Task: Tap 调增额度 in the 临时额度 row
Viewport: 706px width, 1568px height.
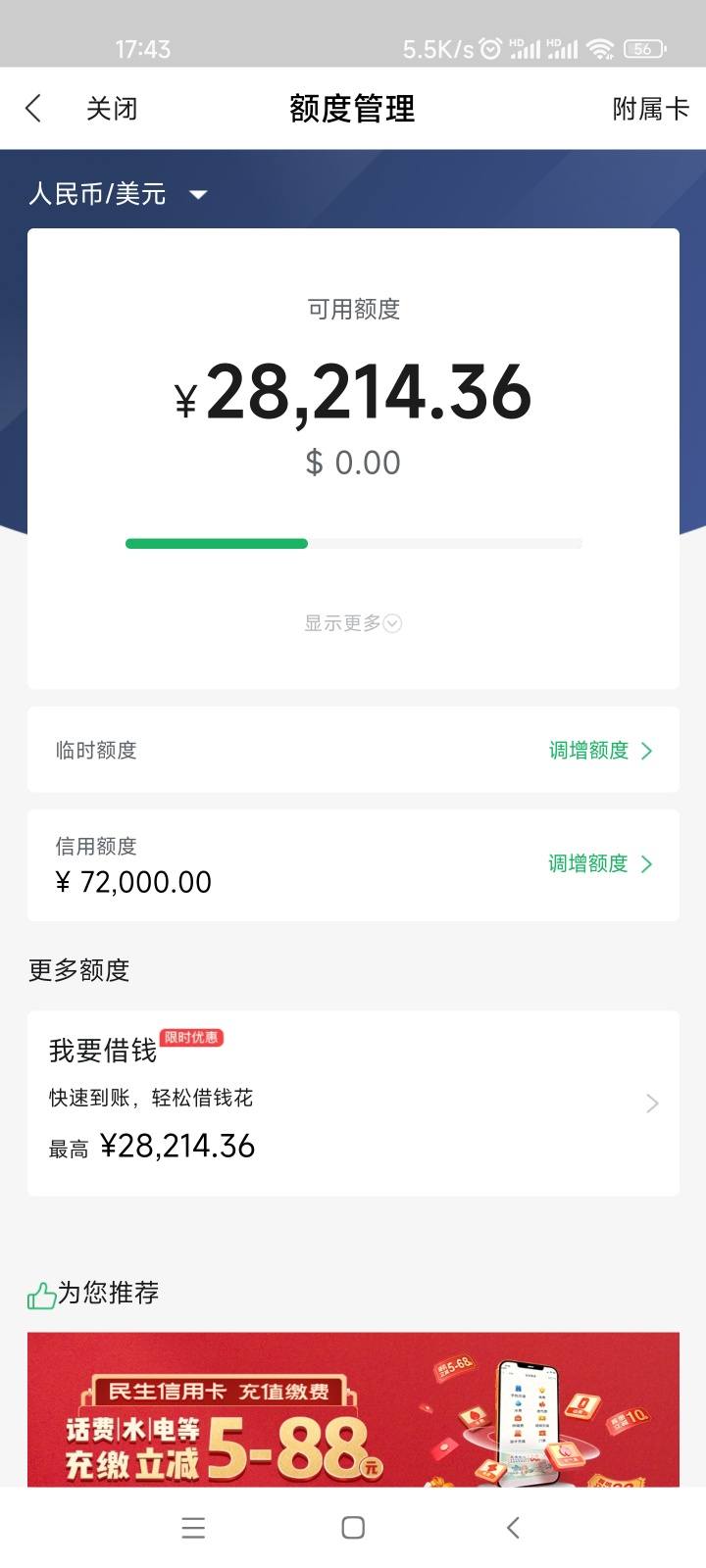Action: click(600, 751)
